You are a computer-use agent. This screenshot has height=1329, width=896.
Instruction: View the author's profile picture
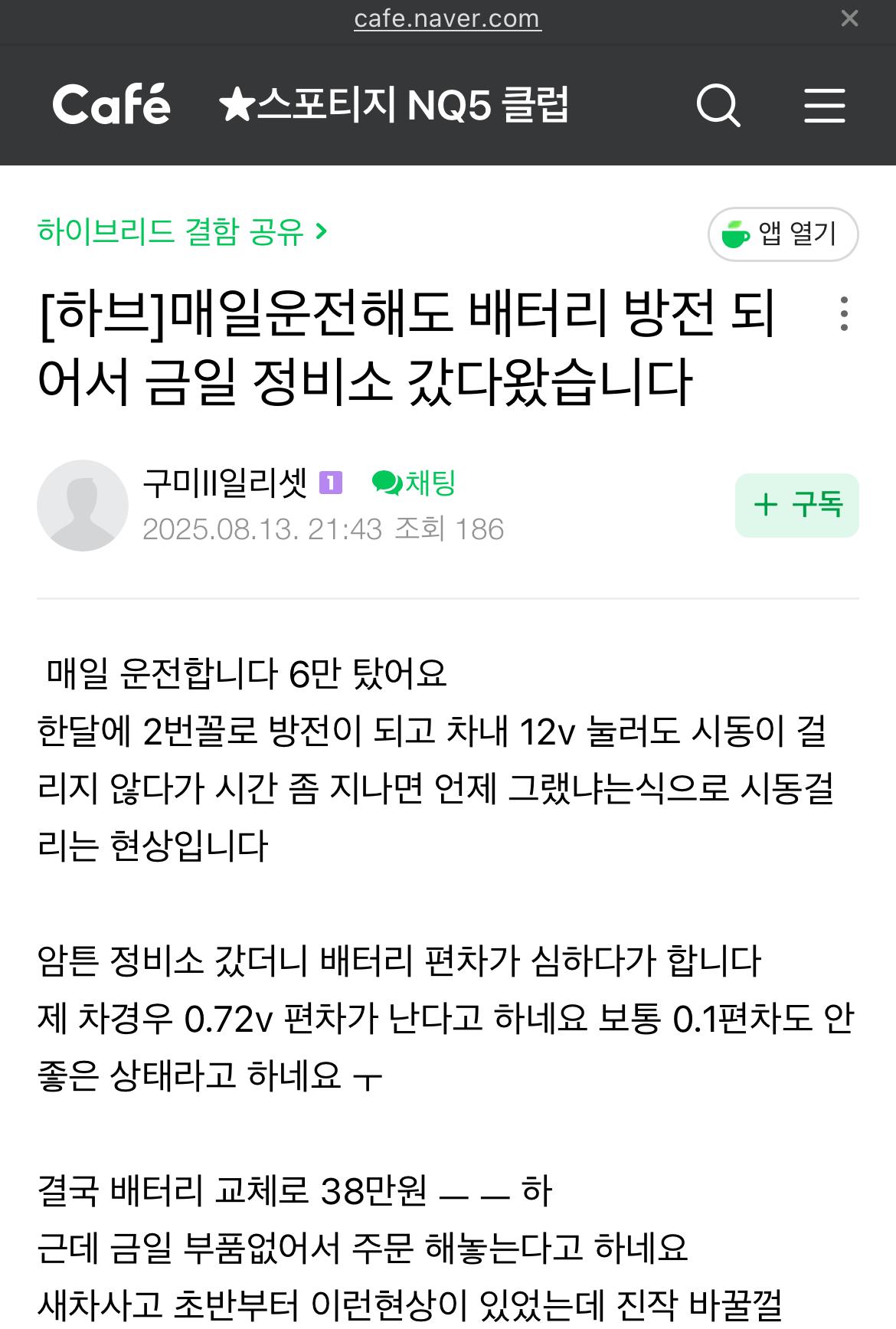click(x=83, y=506)
